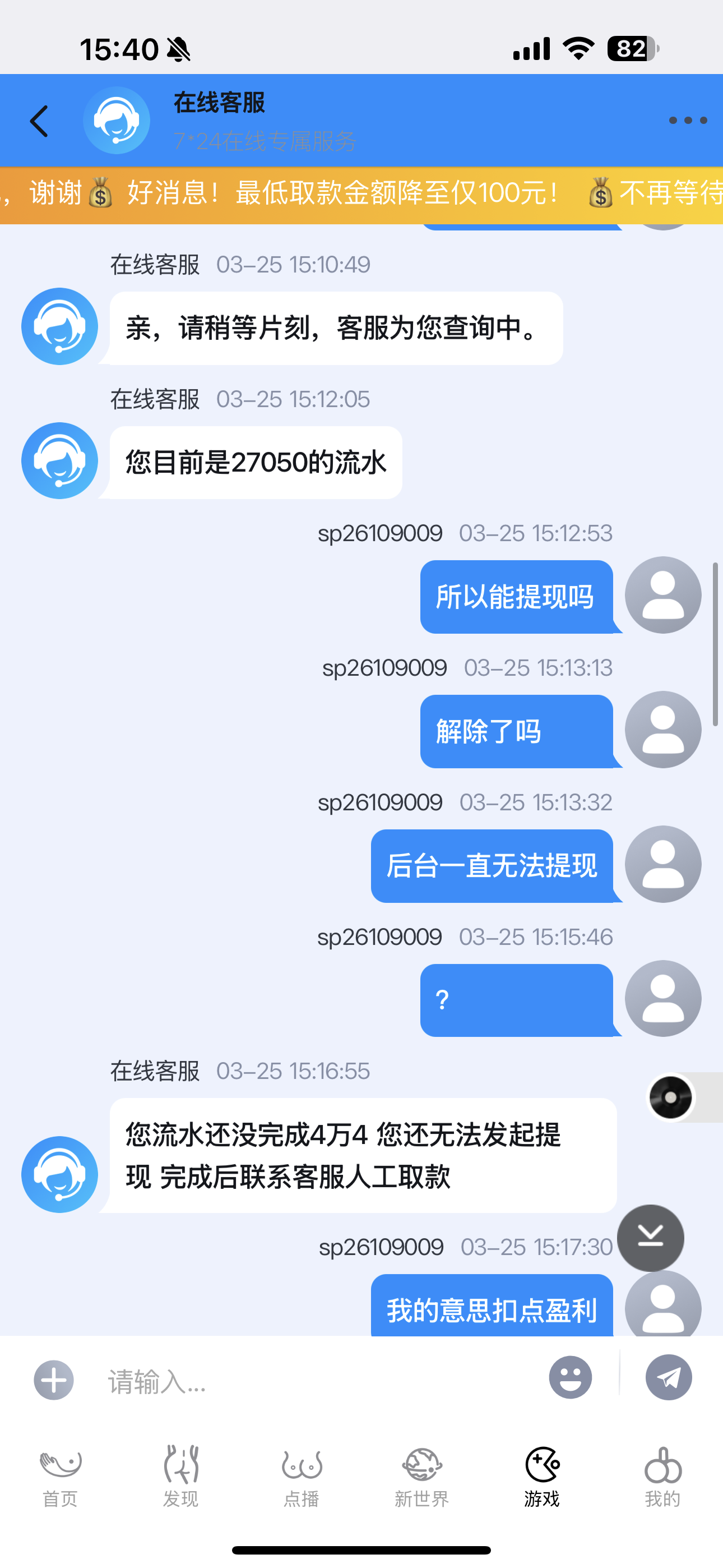The height and width of the screenshot is (1568, 723).
Task: Jump to the latest message
Action: pyautogui.click(x=650, y=1237)
